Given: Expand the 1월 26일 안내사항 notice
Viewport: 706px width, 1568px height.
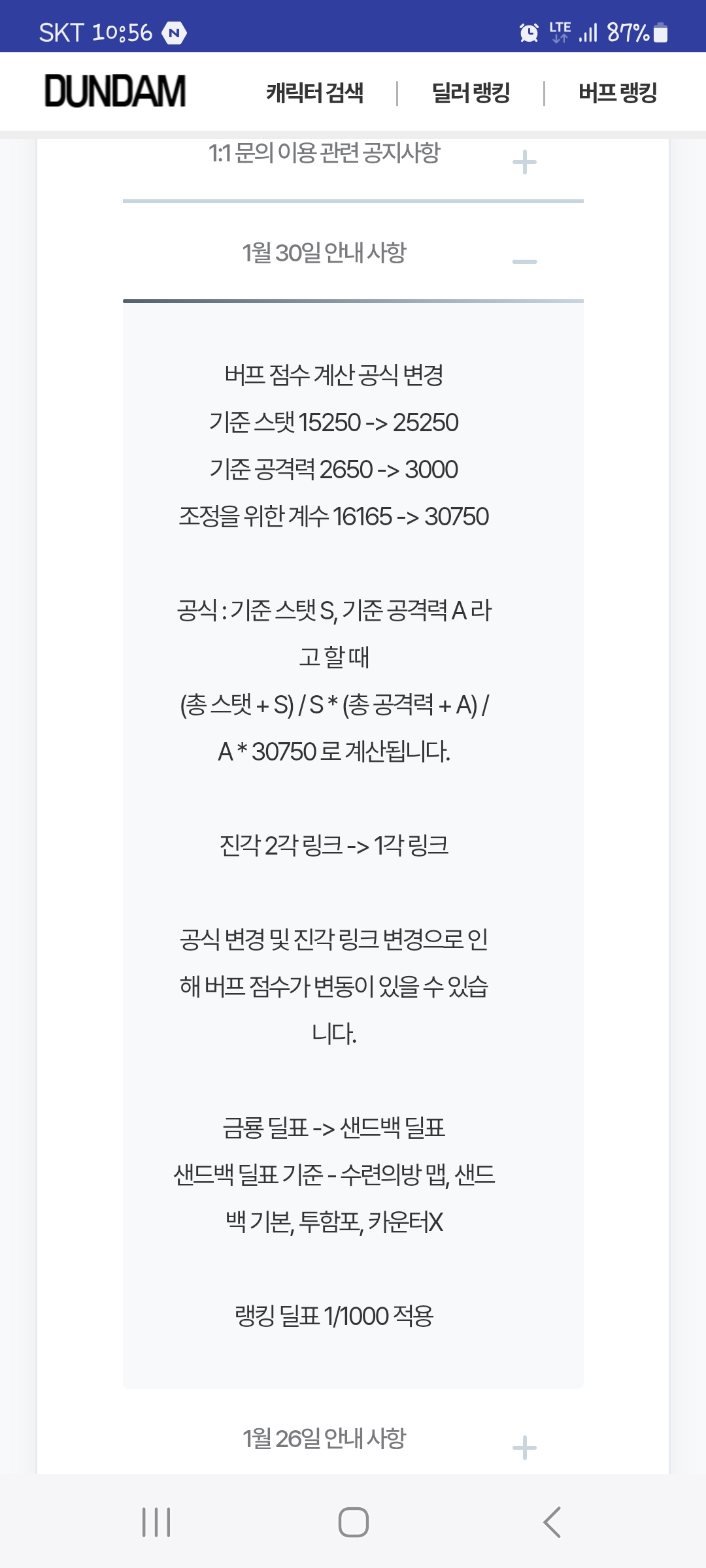Looking at the screenshot, I should [x=524, y=1448].
